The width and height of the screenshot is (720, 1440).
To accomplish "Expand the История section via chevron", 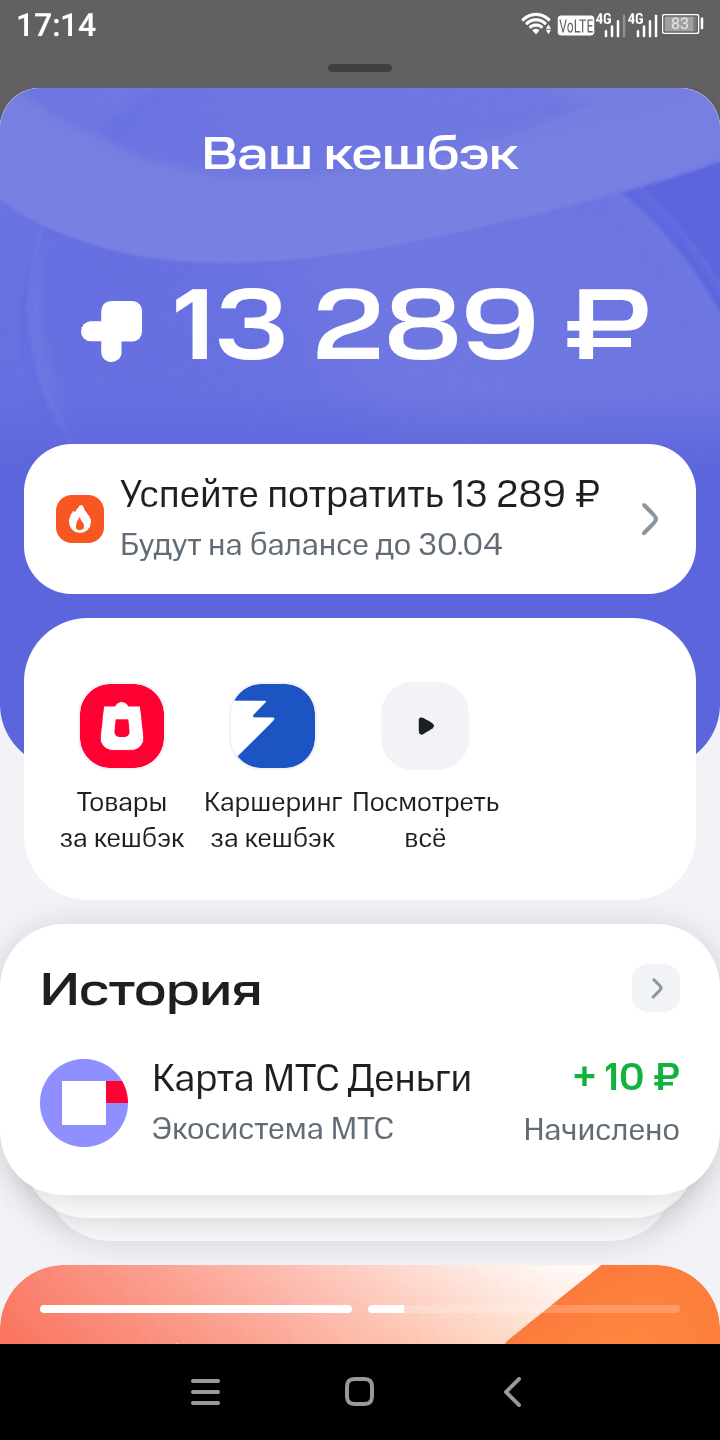I will 656,988.
